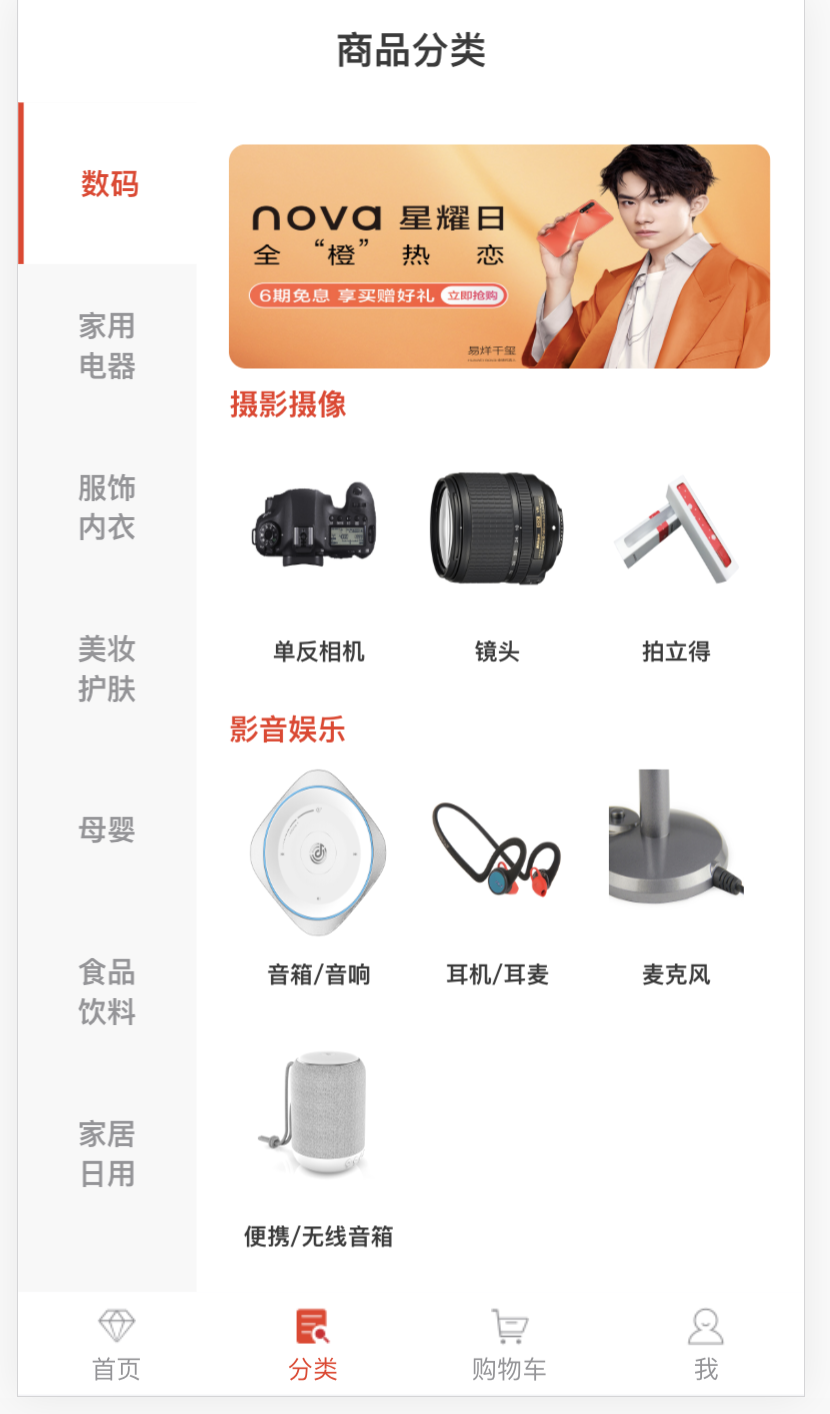Browse 耳机/耳麦 items
This screenshot has height=1414, width=830.
[x=497, y=879]
